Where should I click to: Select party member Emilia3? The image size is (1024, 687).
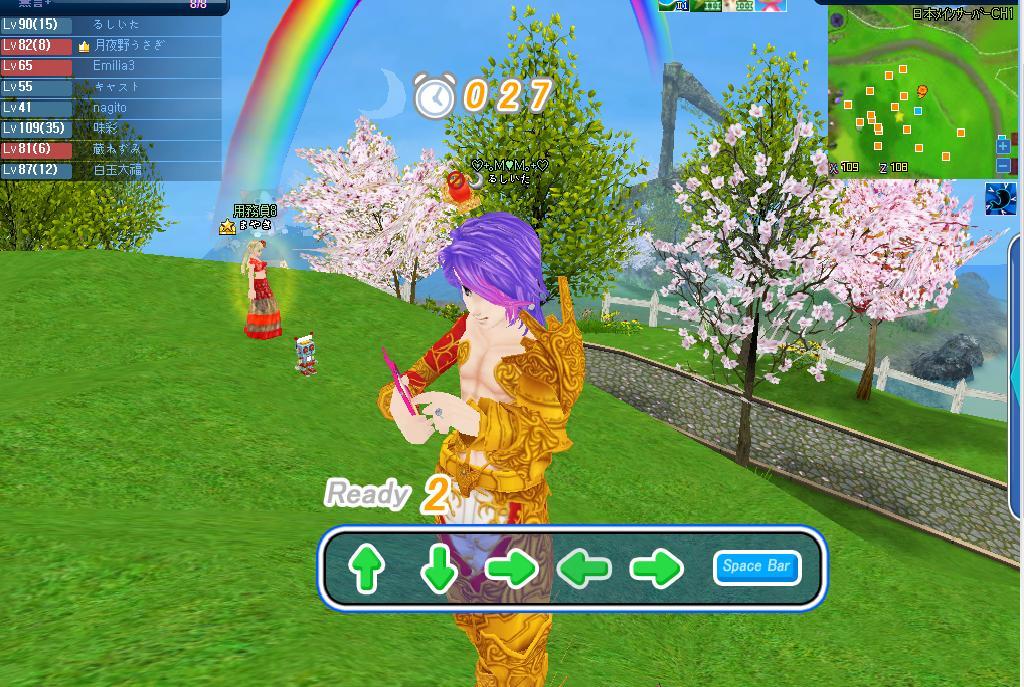point(113,66)
